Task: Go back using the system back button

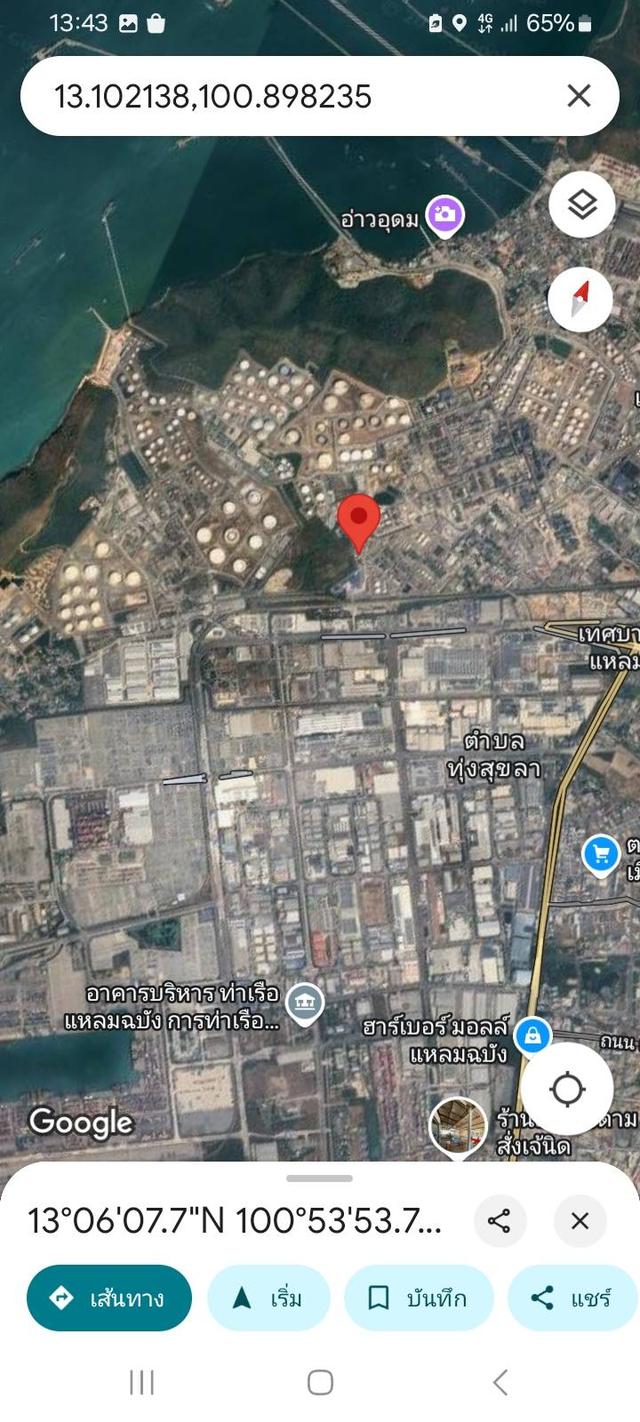Action: (x=500, y=1383)
